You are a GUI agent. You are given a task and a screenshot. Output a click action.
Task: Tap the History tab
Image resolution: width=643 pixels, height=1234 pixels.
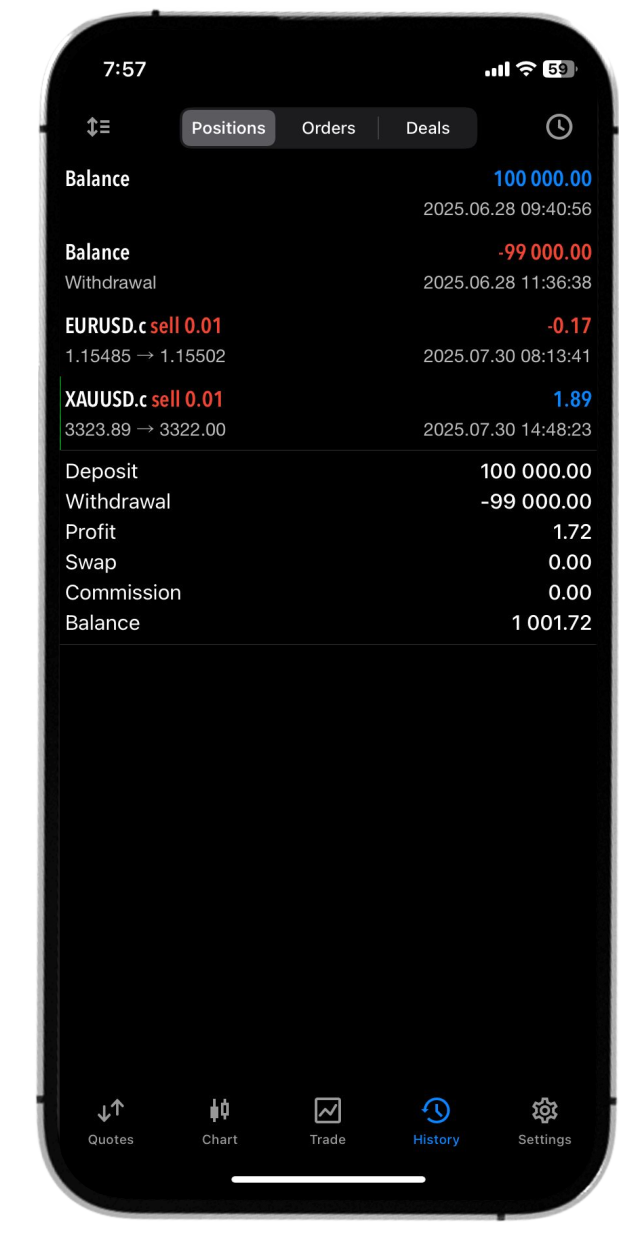click(x=436, y=1121)
